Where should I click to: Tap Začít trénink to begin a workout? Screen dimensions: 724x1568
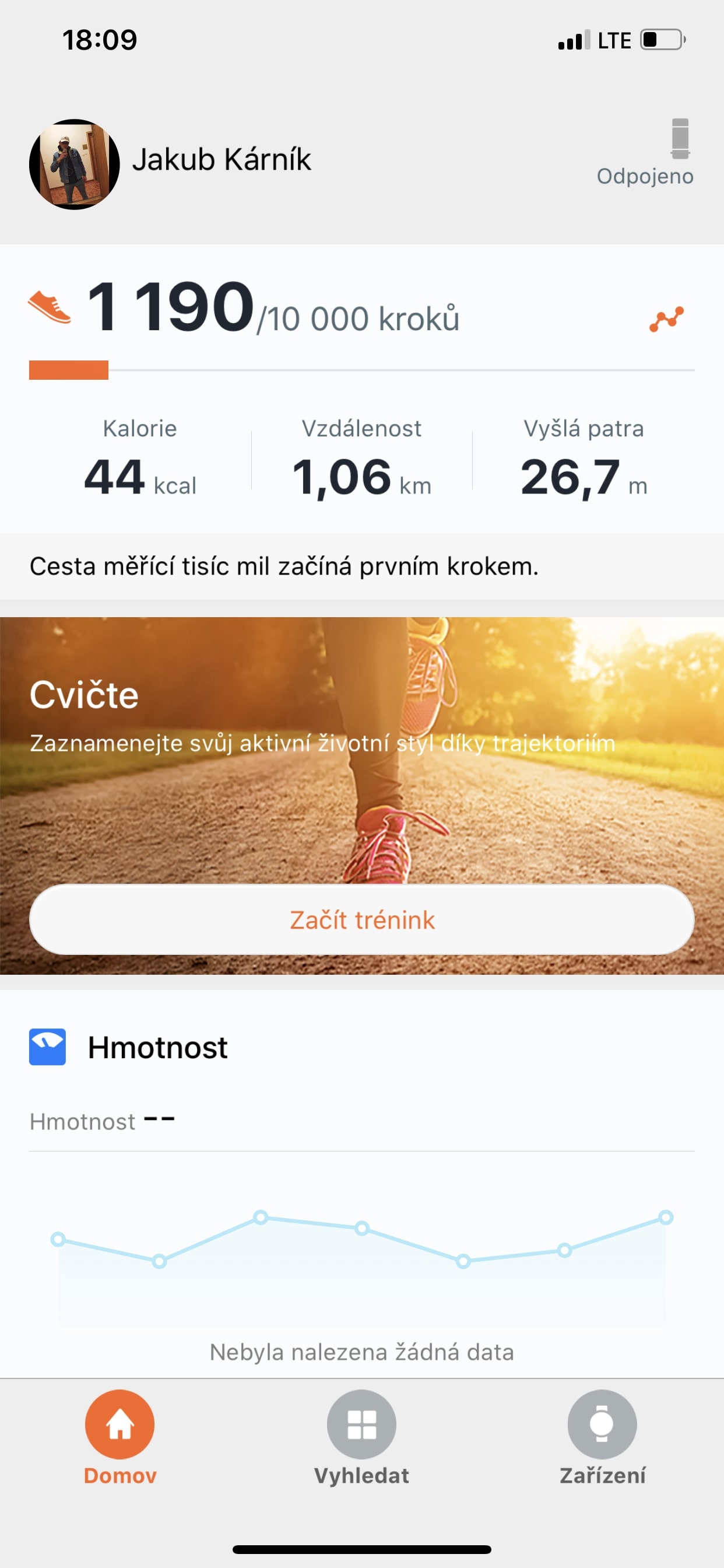point(361,919)
